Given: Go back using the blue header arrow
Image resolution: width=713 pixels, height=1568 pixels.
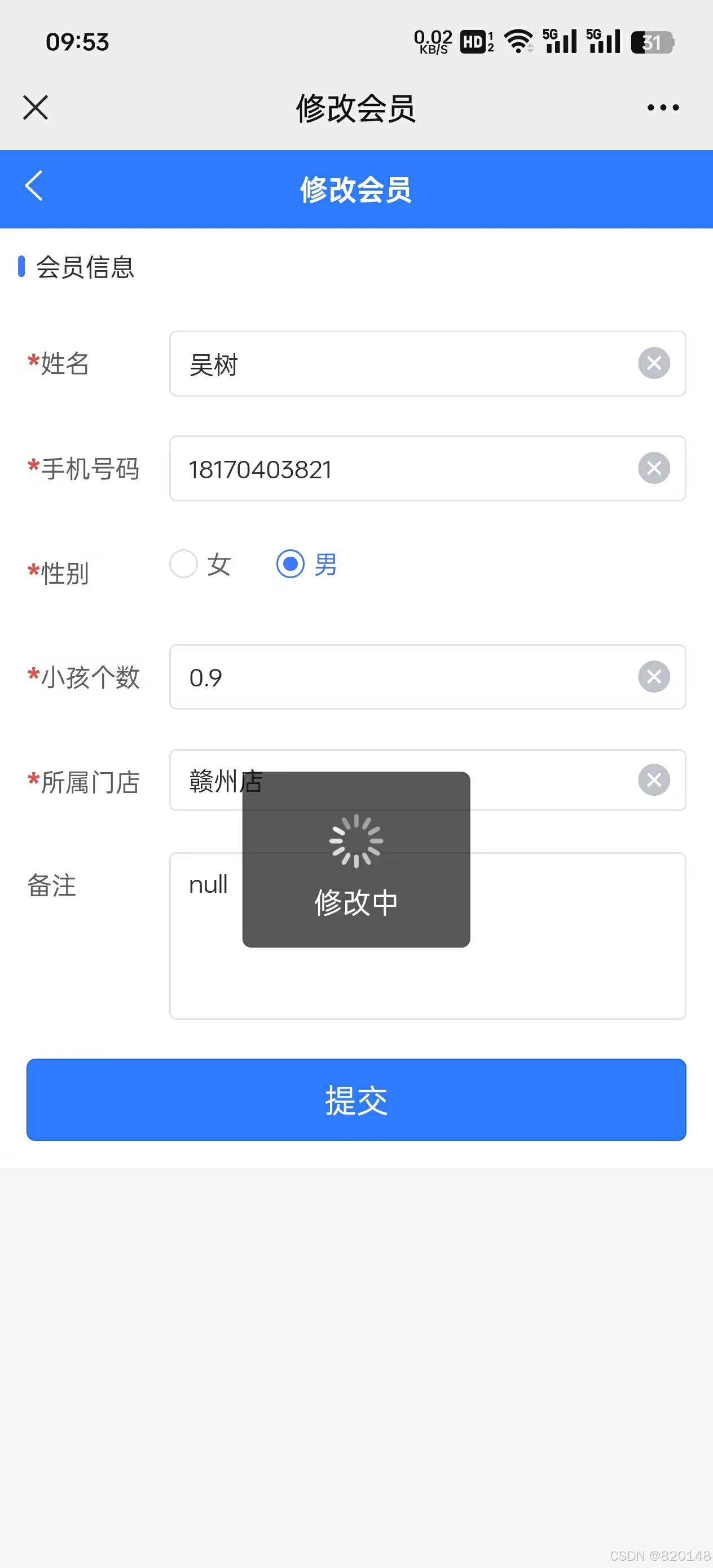Looking at the screenshot, I should tap(34, 186).
